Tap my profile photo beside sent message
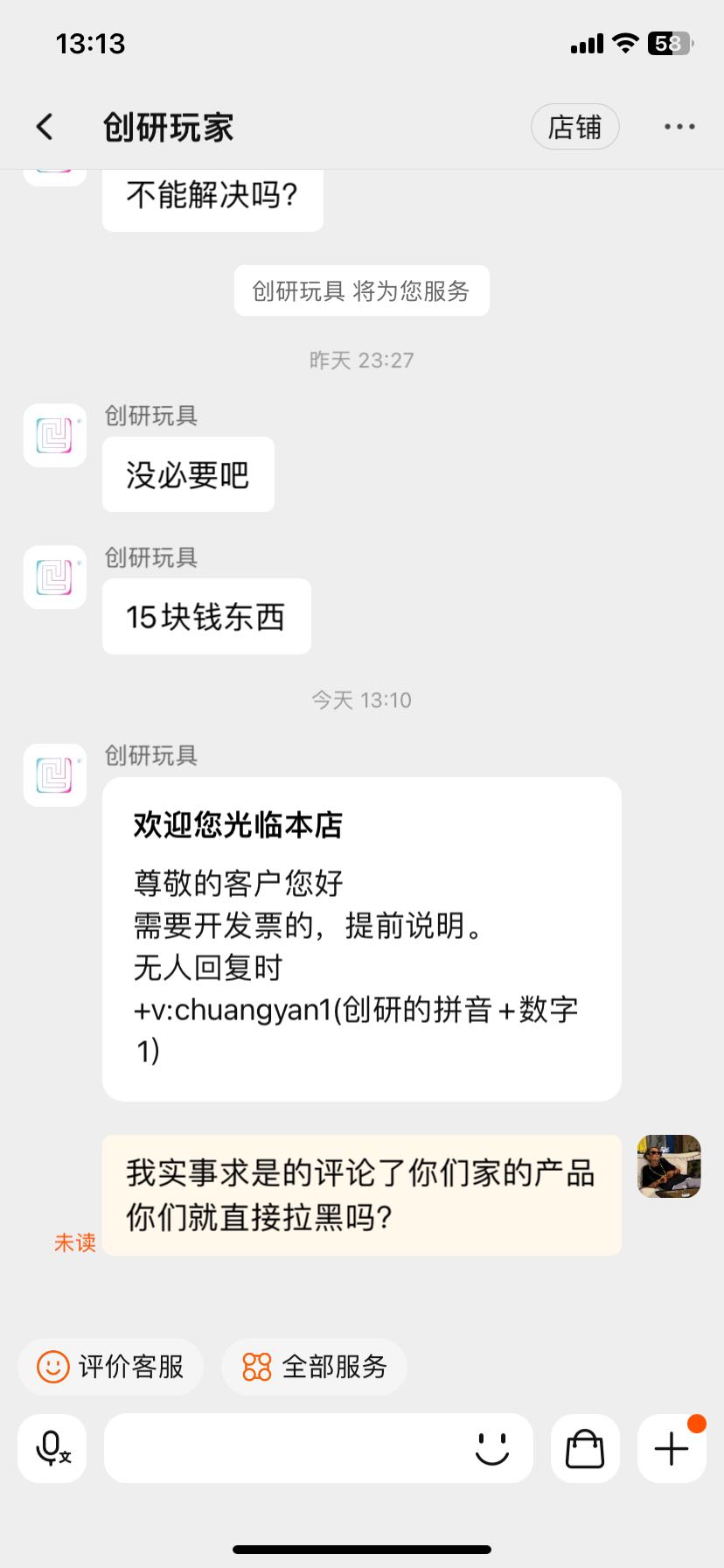Image resolution: width=724 pixels, height=1568 pixels. 669,1166
